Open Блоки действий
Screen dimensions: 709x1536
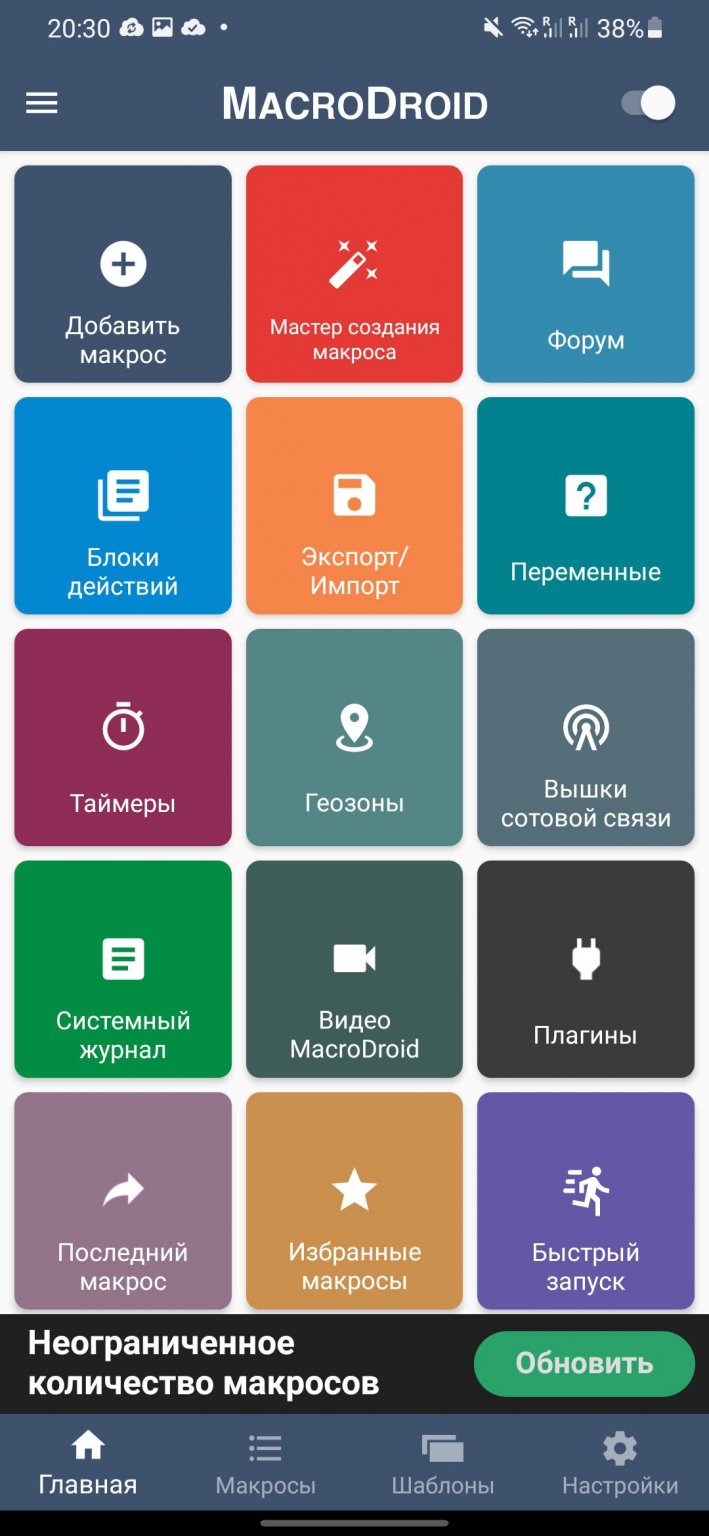coord(123,506)
